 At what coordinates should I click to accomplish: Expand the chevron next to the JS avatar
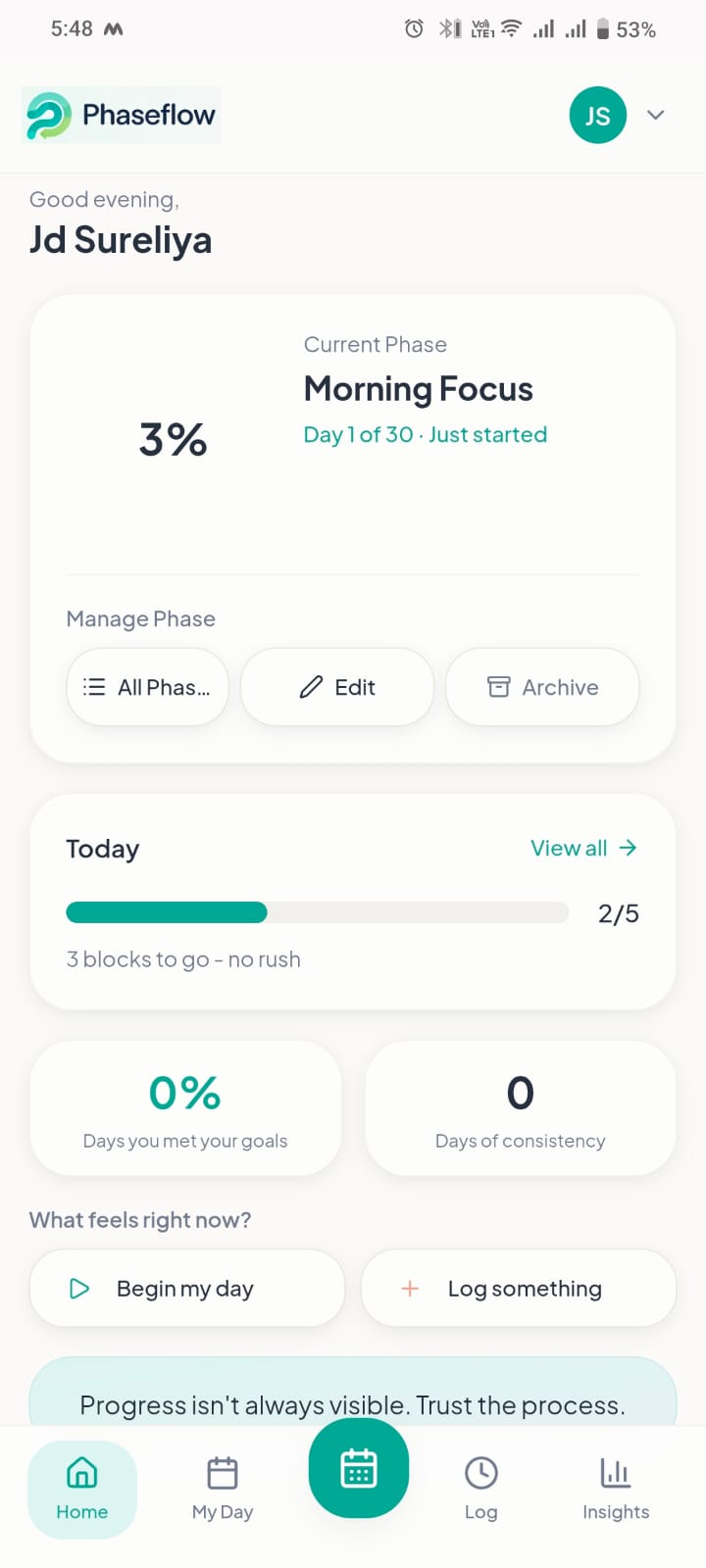655,115
